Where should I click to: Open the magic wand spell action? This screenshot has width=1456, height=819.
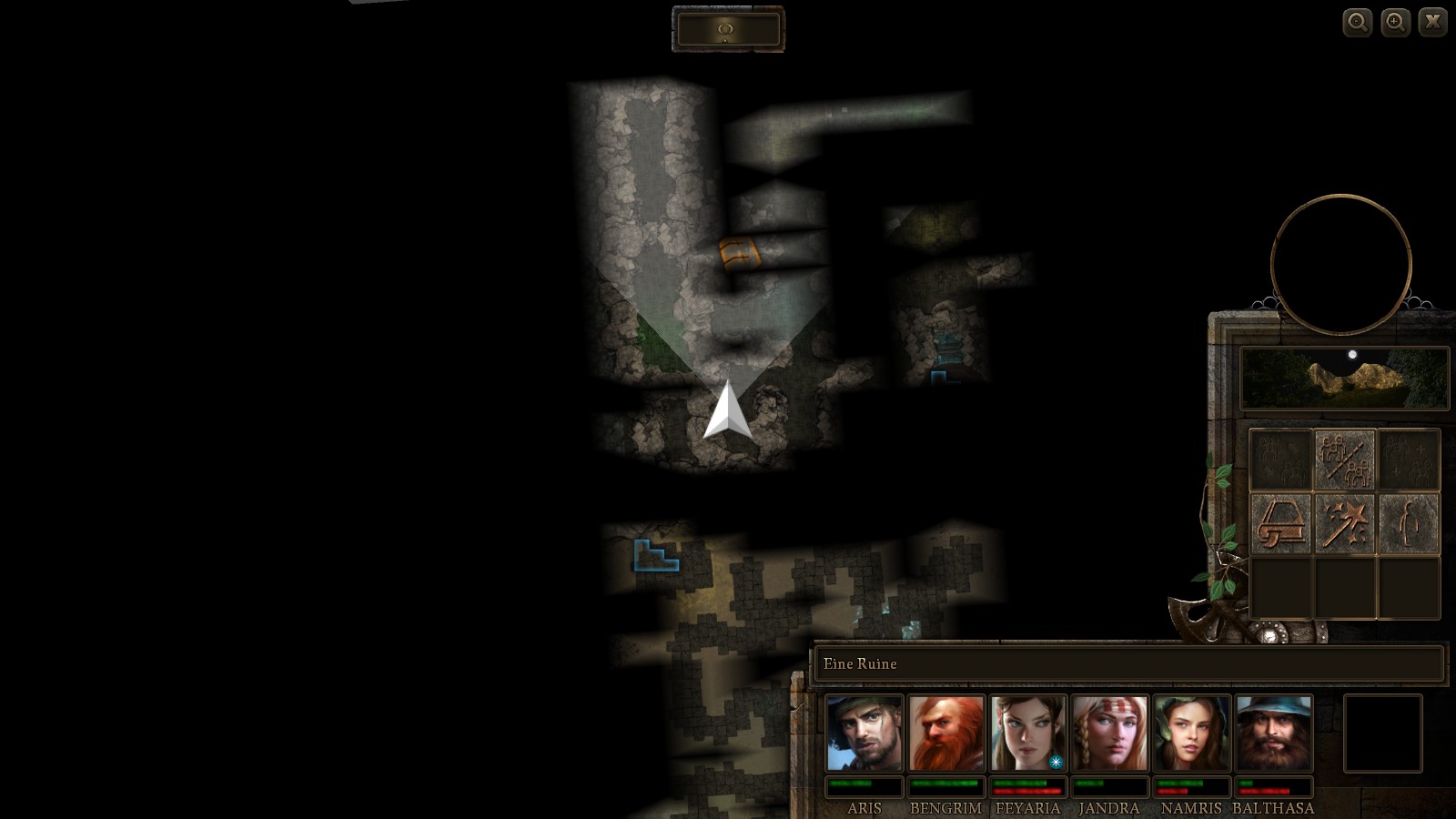click(1345, 524)
